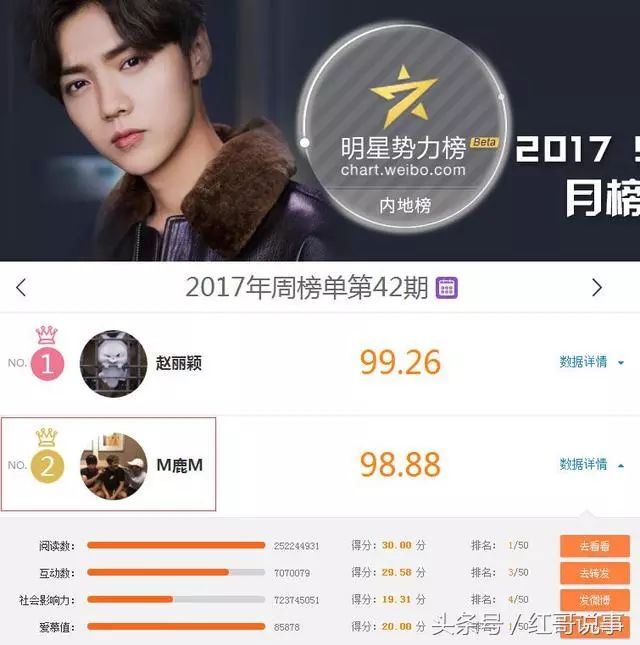Open 赵丽颖's ranking row
Screen dimensions: 640x645
[180, 363]
